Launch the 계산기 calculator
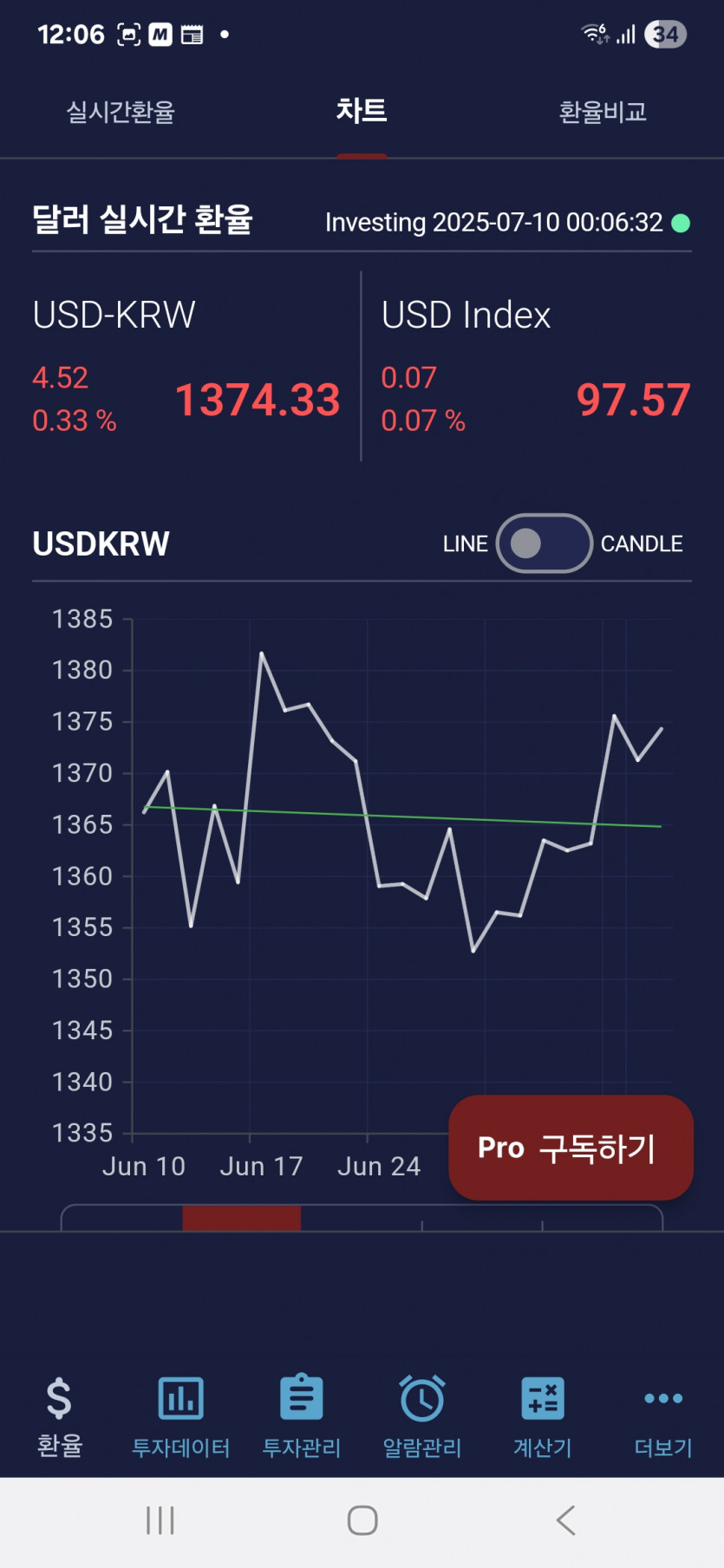The height and width of the screenshot is (1568, 724). 543,1416
